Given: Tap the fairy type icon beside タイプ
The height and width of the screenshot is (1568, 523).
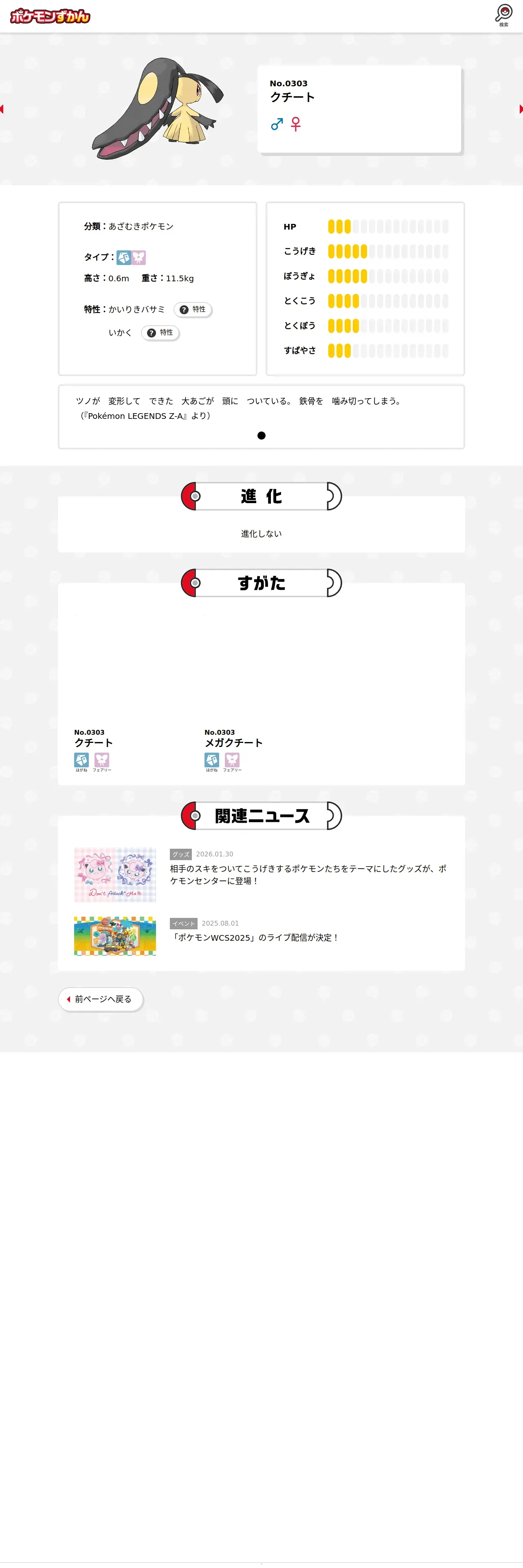Looking at the screenshot, I should click(x=139, y=258).
